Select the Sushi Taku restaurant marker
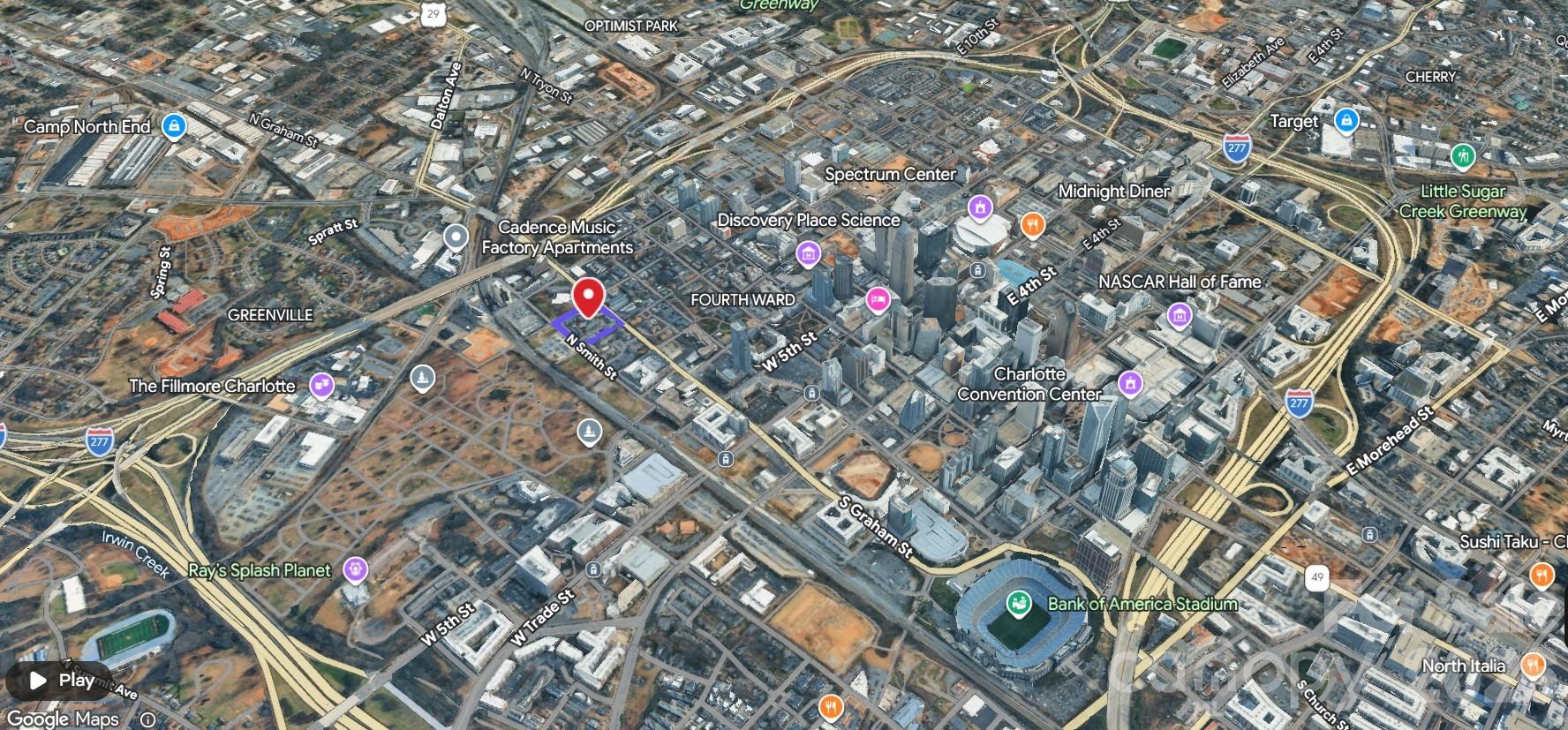 tap(1542, 575)
